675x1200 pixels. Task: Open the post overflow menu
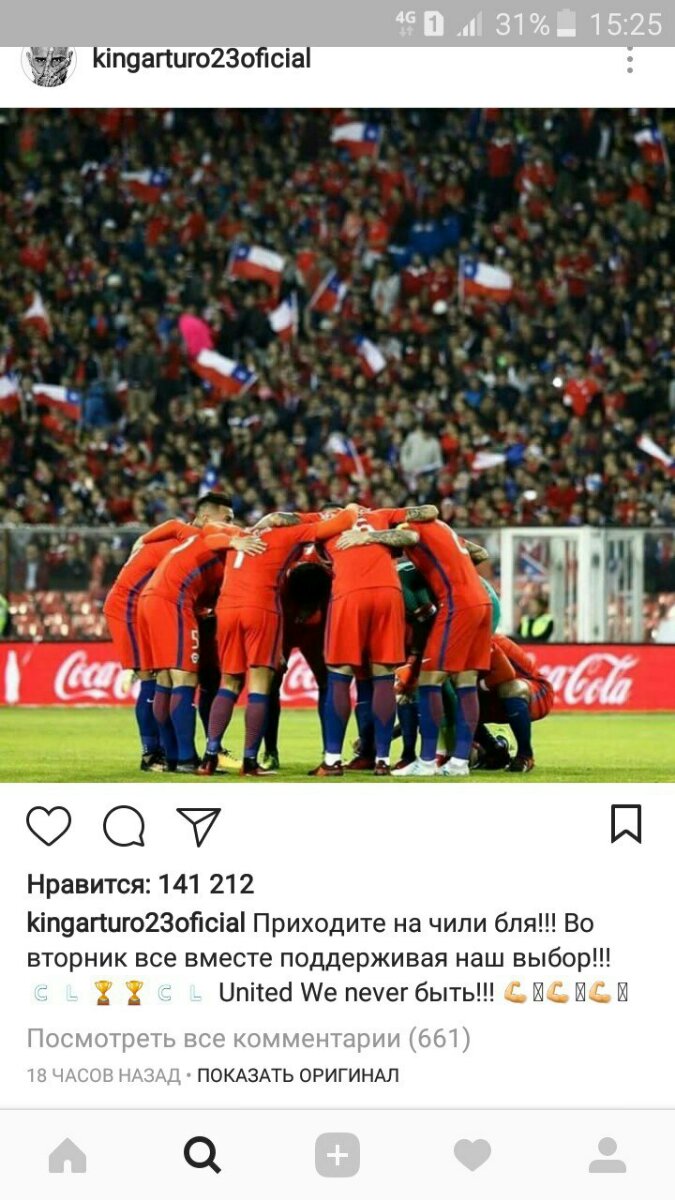pos(630,60)
